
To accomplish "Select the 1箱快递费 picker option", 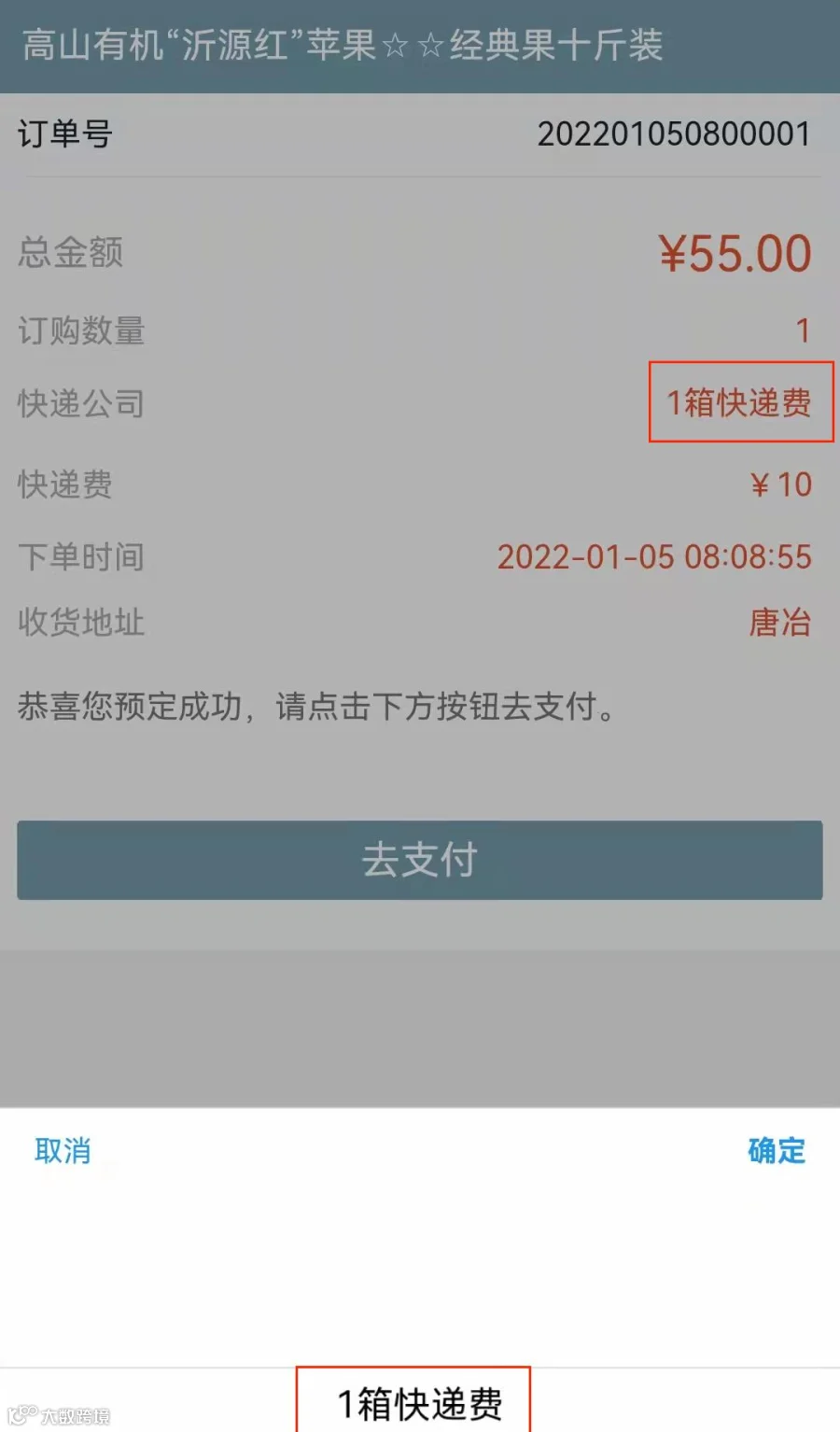I will [419, 1403].
